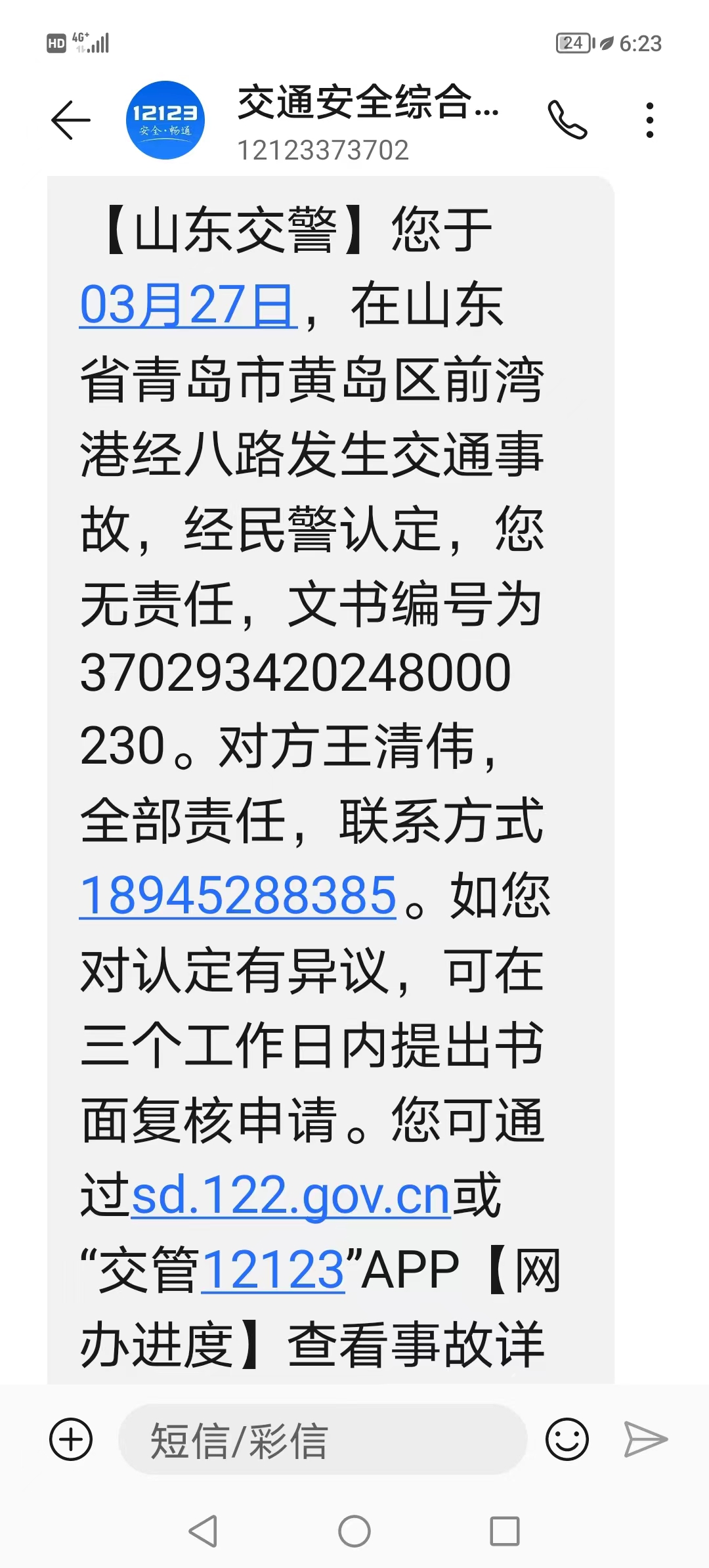Focus the 短信/彩信 message input field
This screenshot has width=709, height=1568.
pos(322,1439)
